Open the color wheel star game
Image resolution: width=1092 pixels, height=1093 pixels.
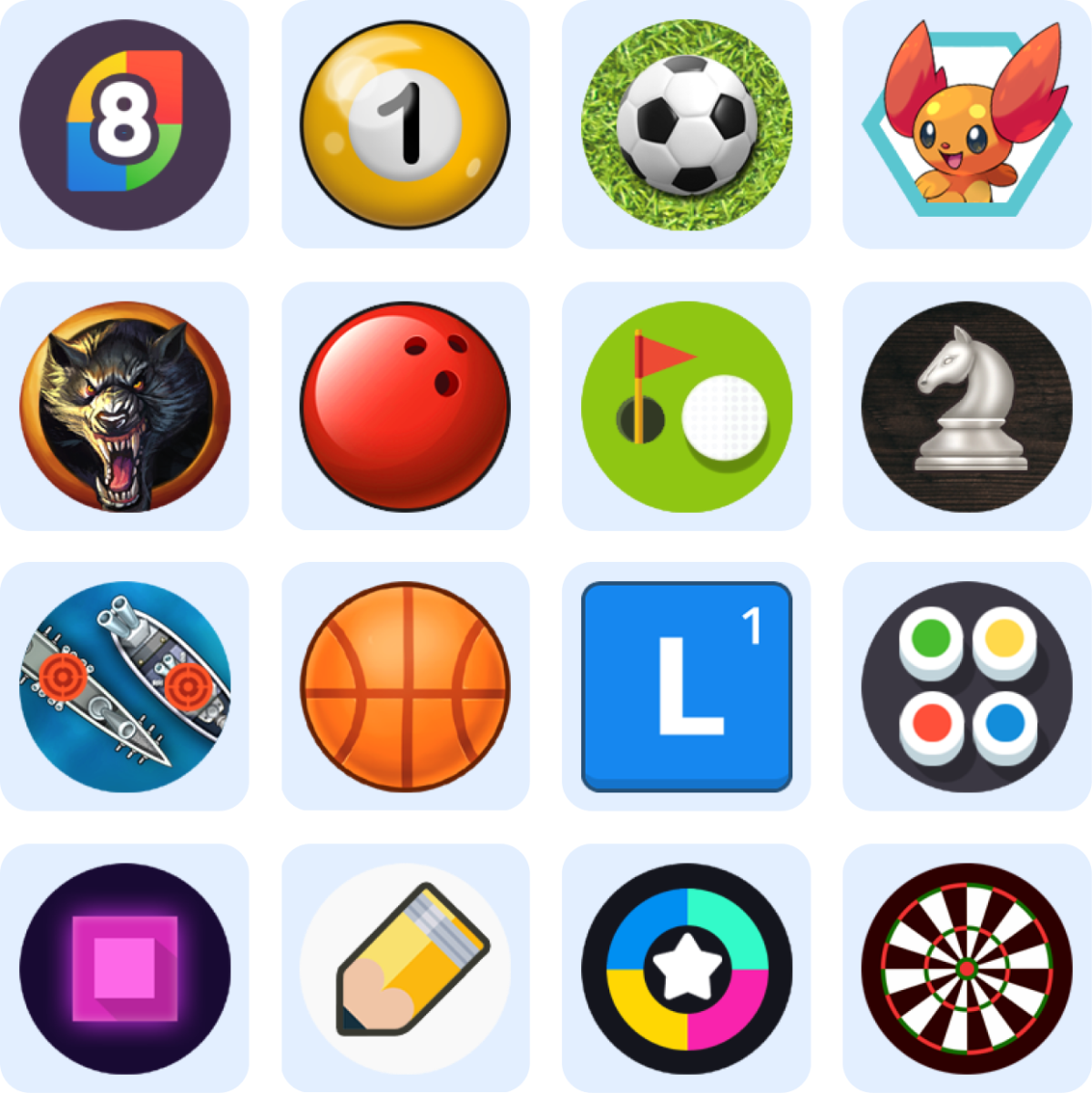coord(687,968)
